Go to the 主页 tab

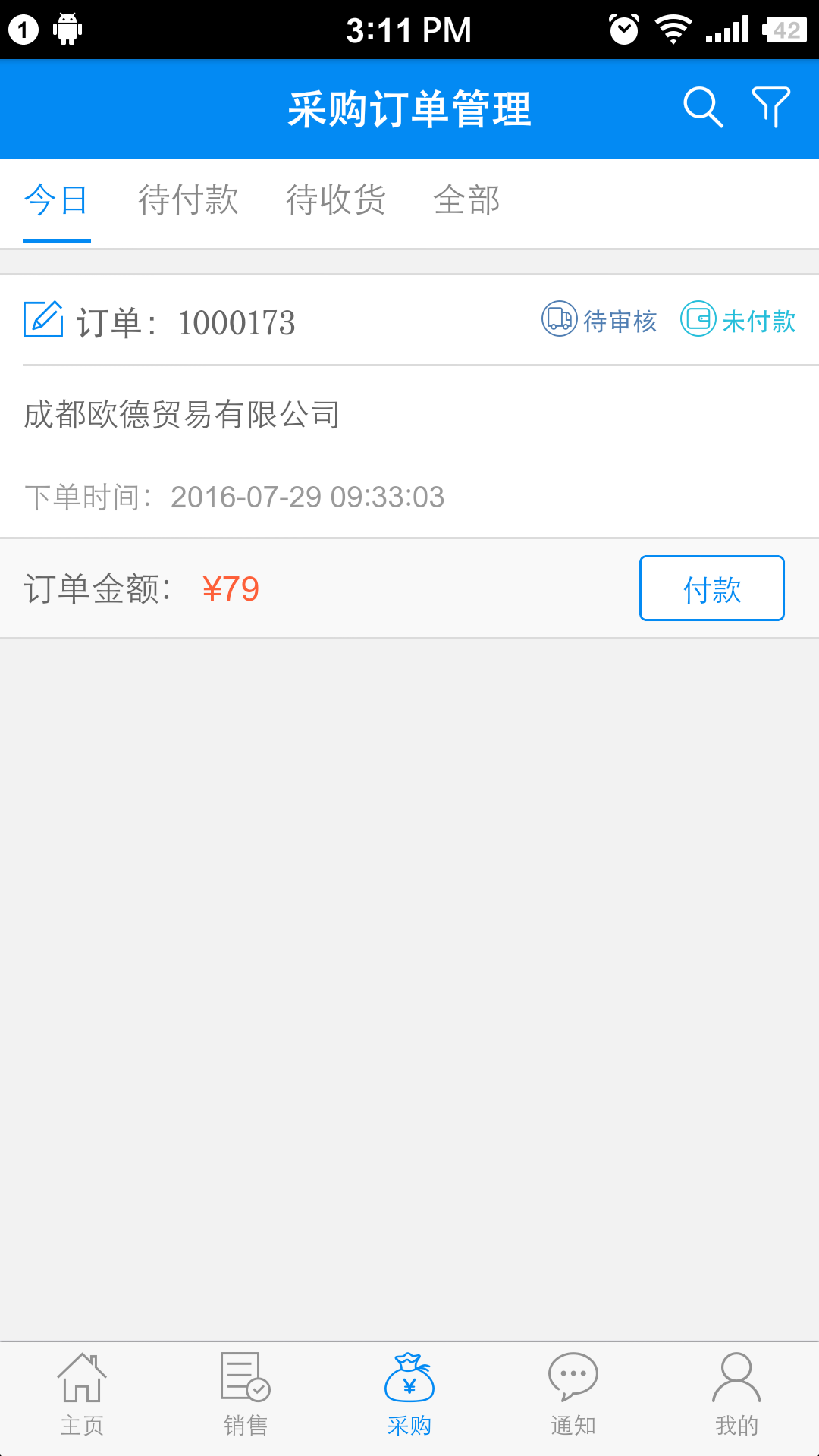tap(82, 1395)
